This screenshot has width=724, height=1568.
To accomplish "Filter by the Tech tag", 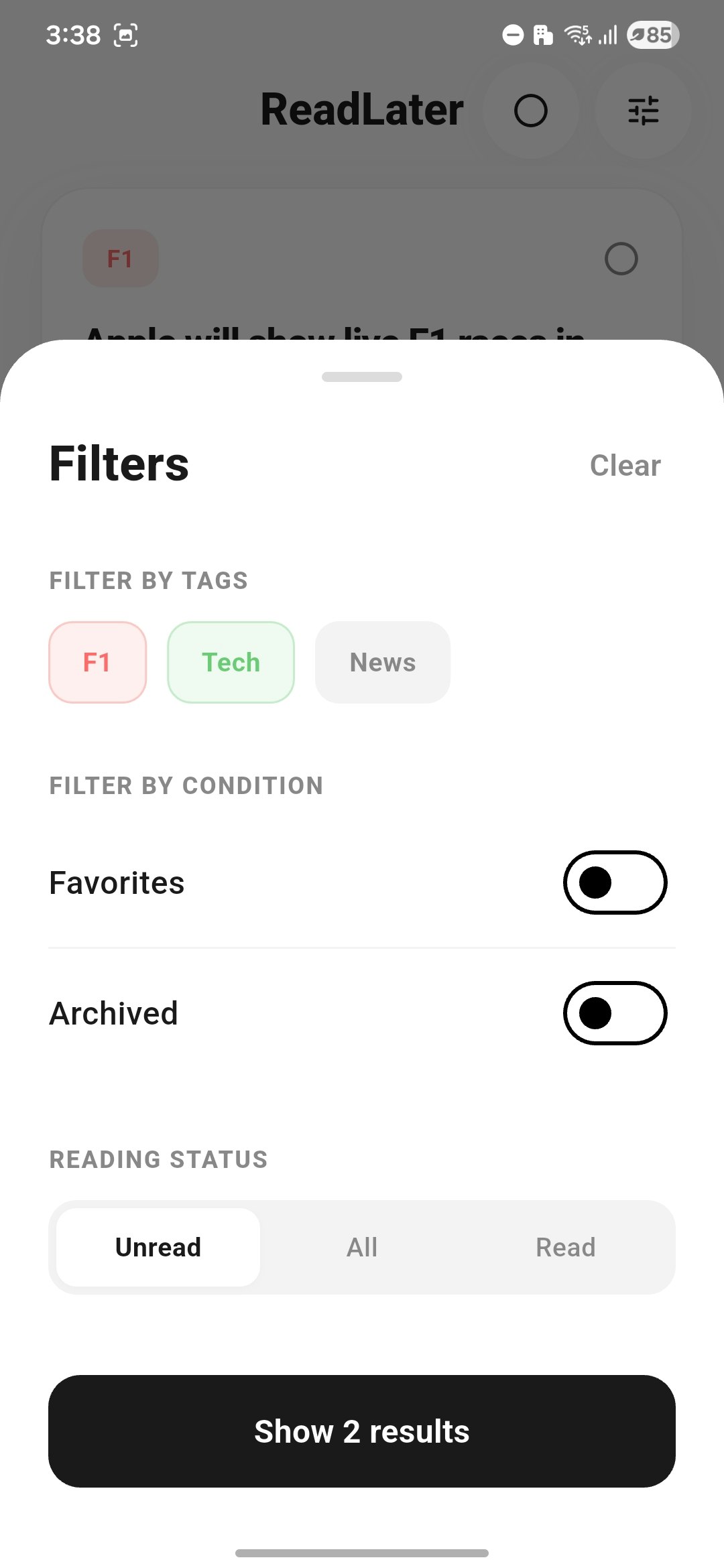I will (231, 662).
